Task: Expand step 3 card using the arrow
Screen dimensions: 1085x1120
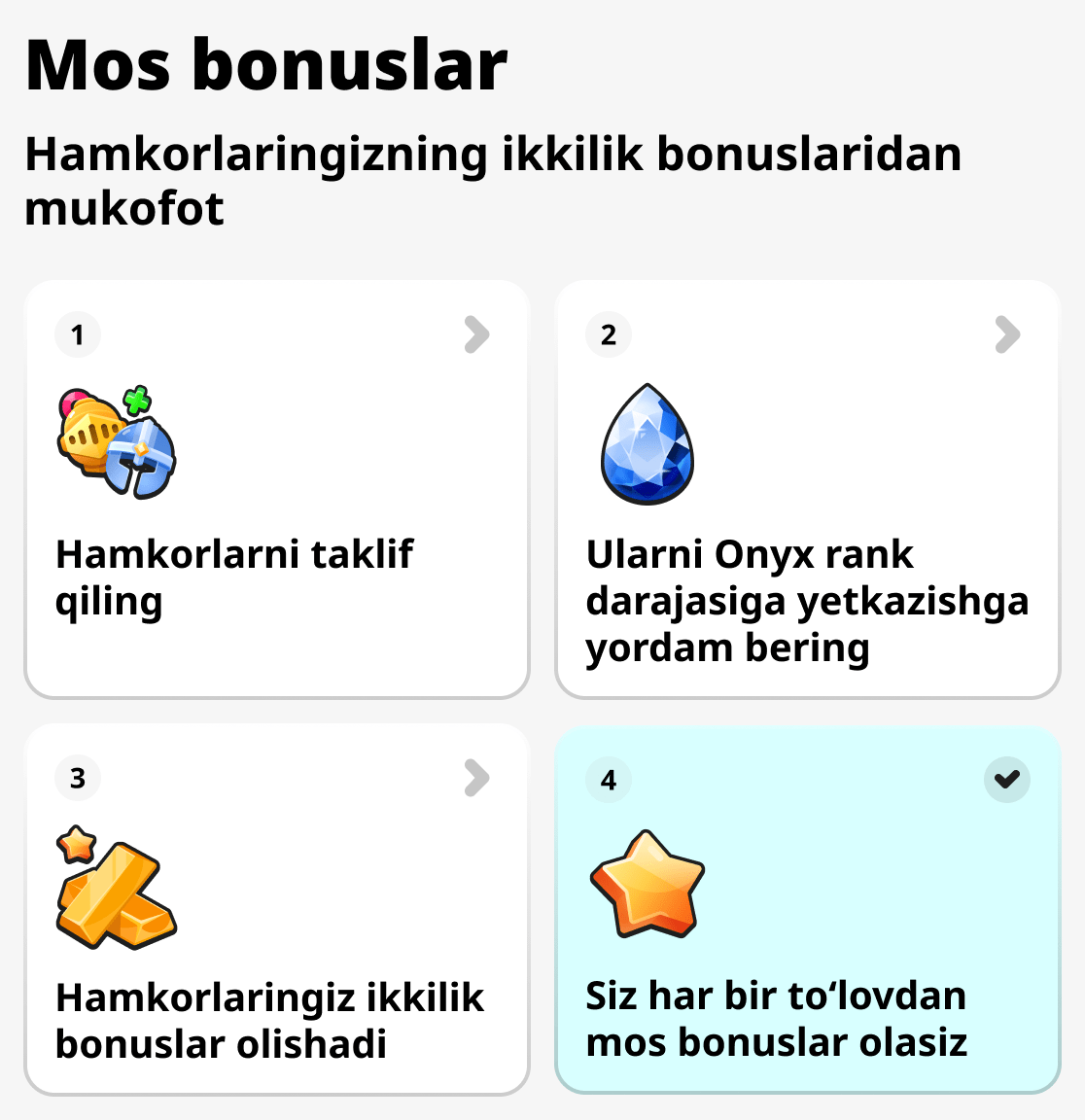Action: click(x=475, y=778)
